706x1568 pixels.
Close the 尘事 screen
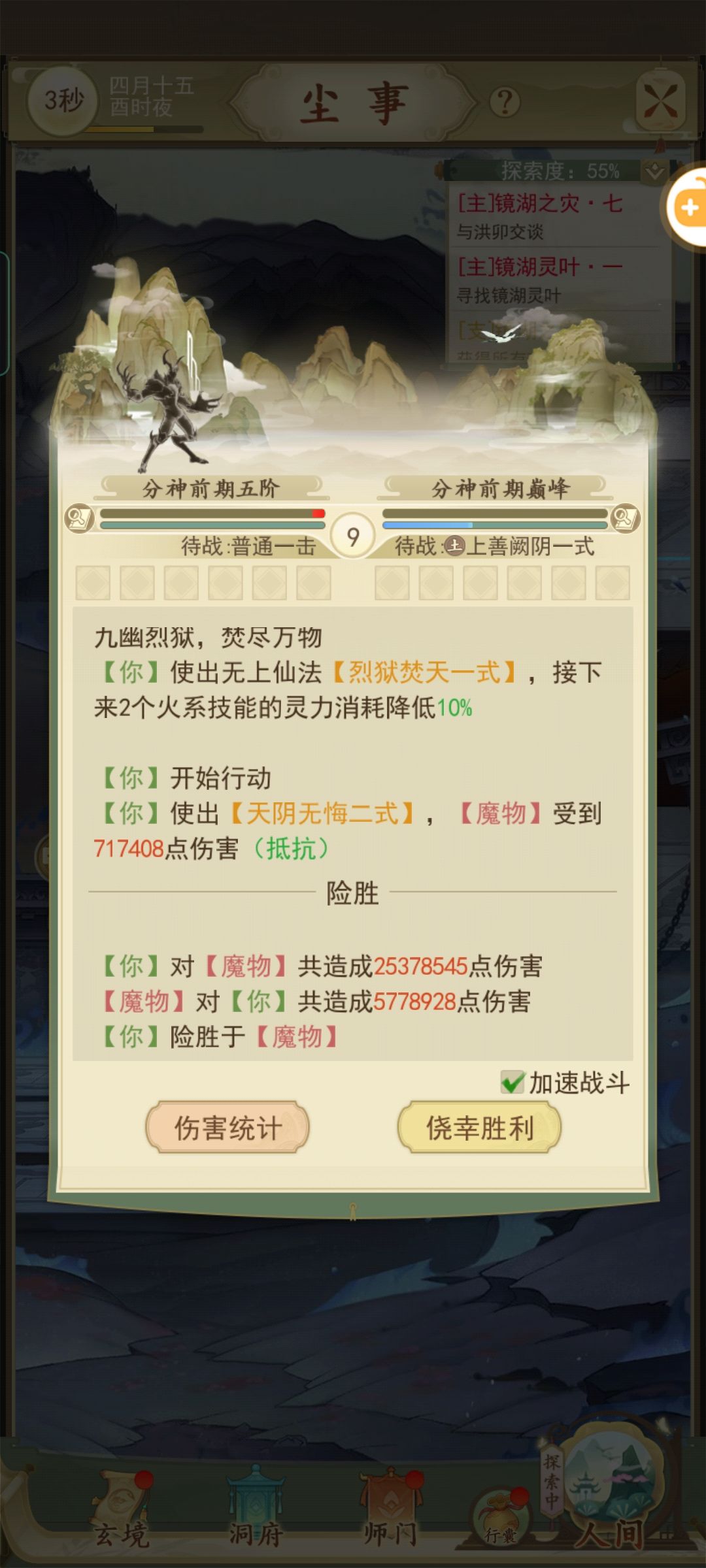tap(660, 102)
